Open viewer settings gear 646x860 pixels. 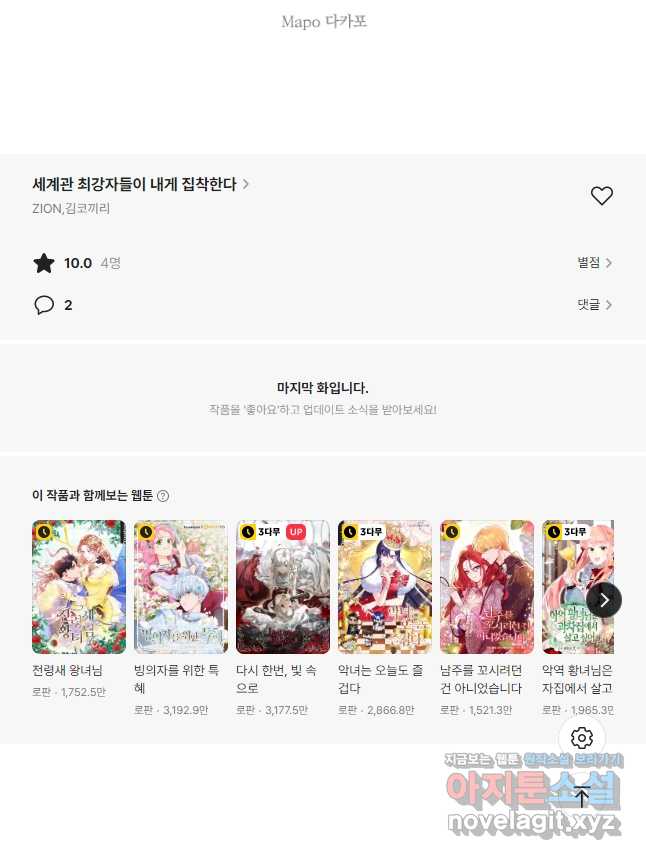(x=582, y=738)
